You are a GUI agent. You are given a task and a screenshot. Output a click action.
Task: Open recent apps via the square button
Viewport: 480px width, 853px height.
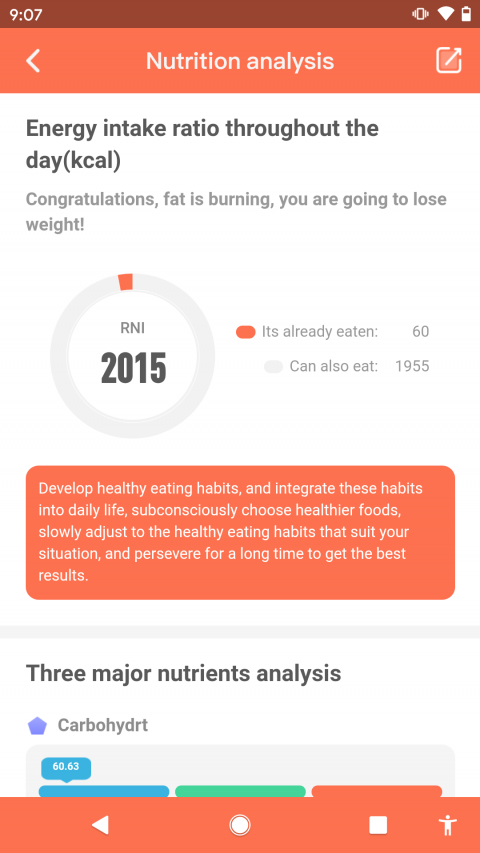click(378, 825)
